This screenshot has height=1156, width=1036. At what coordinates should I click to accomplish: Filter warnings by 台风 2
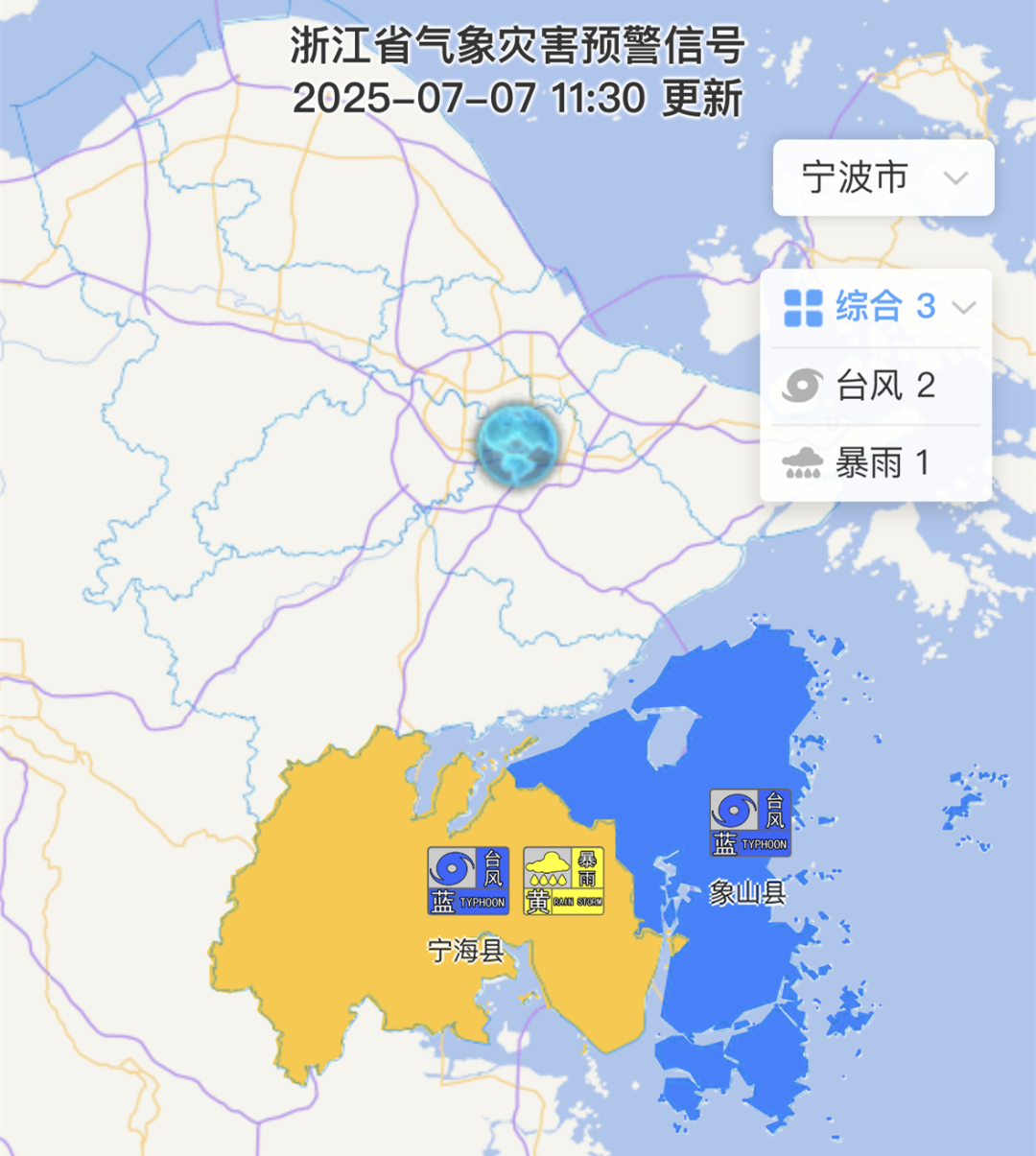coord(875,386)
